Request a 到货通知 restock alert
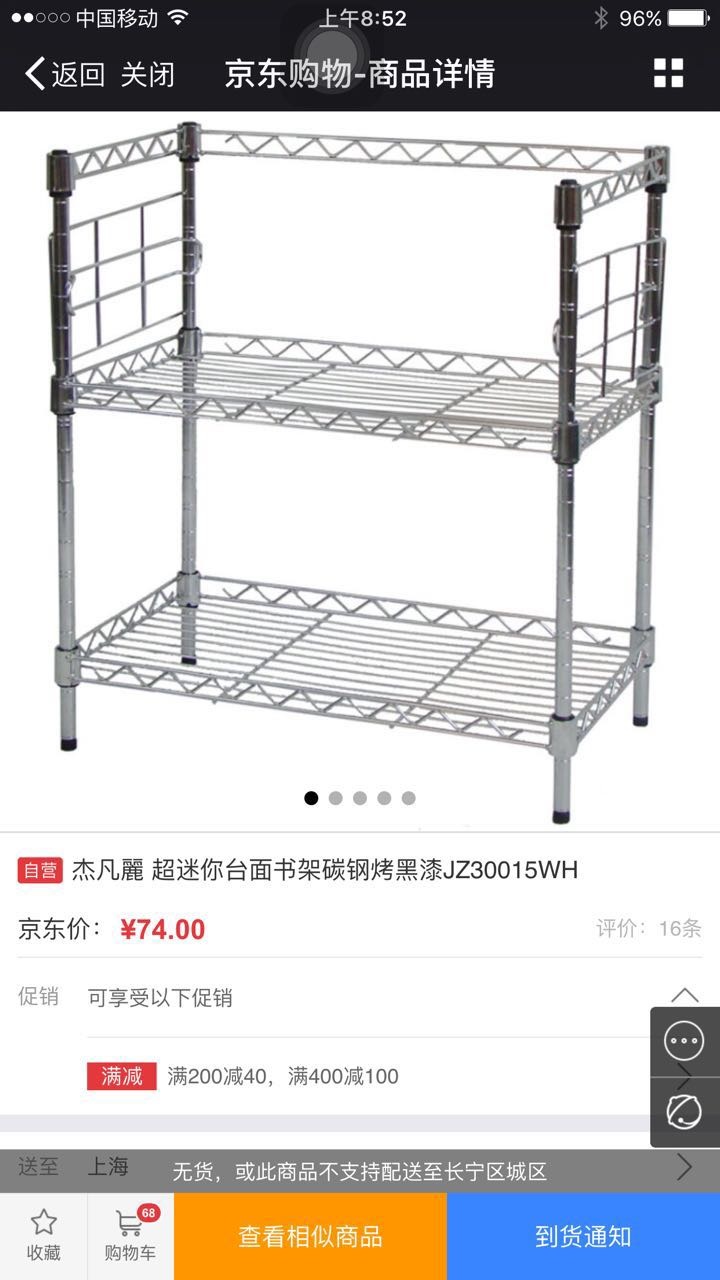 [x=583, y=1236]
